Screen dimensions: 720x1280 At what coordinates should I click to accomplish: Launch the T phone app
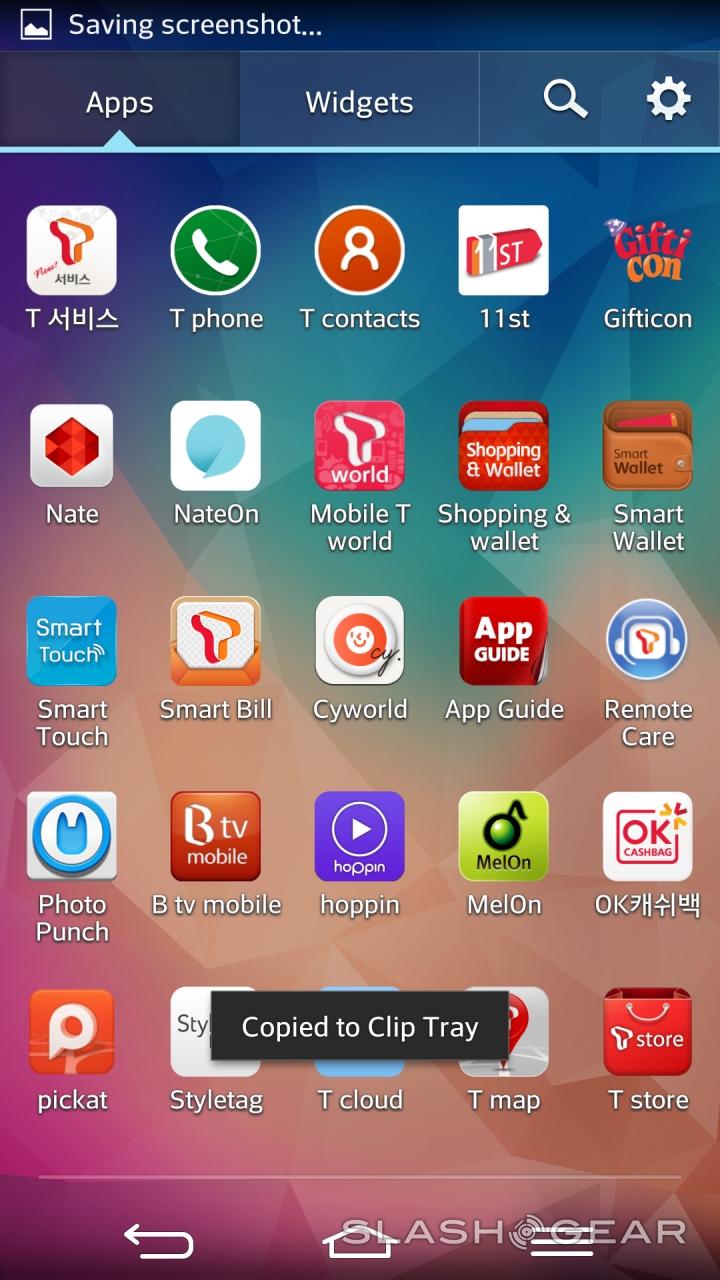click(x=216, y=252)
